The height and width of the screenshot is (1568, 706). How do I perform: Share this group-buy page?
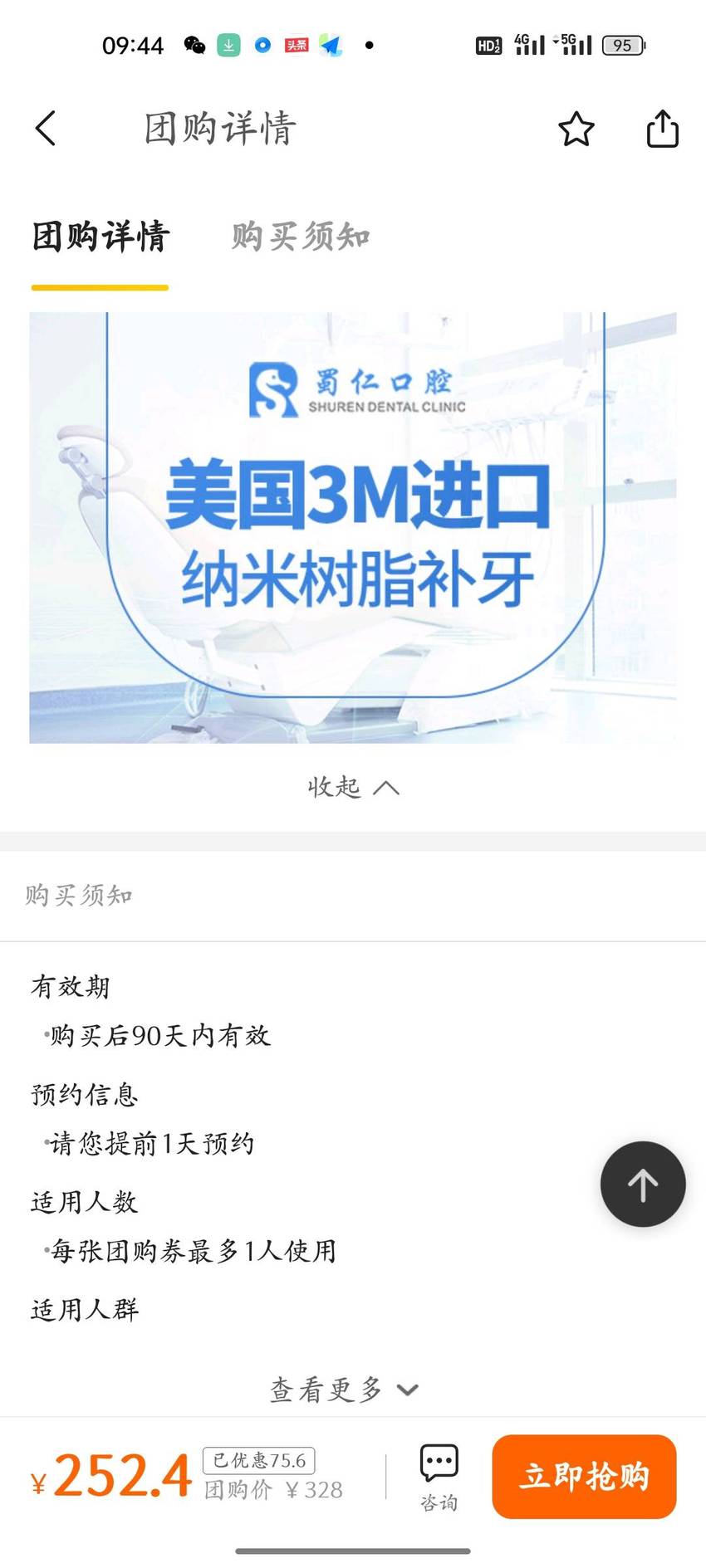(x=662, y=129)
